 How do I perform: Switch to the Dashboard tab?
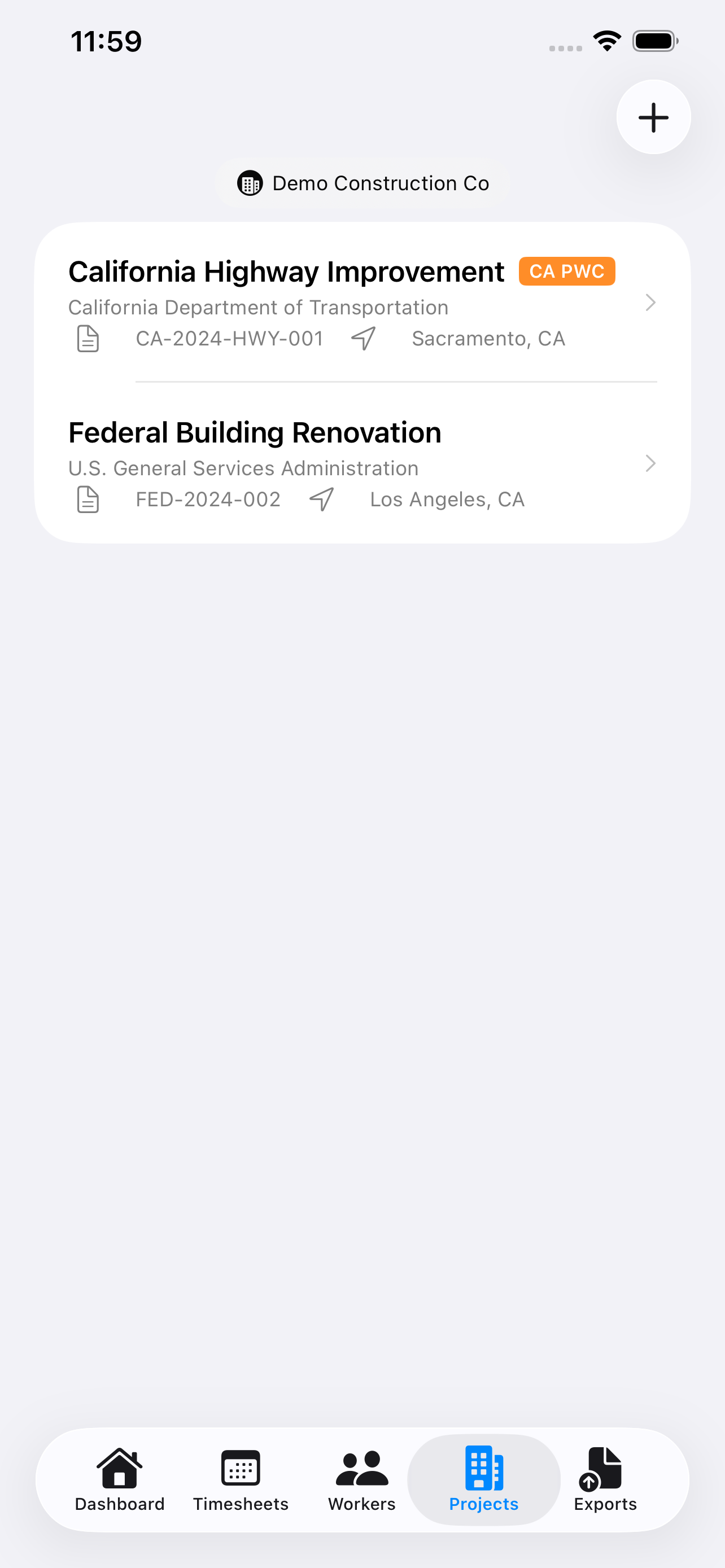[119, 1479]
